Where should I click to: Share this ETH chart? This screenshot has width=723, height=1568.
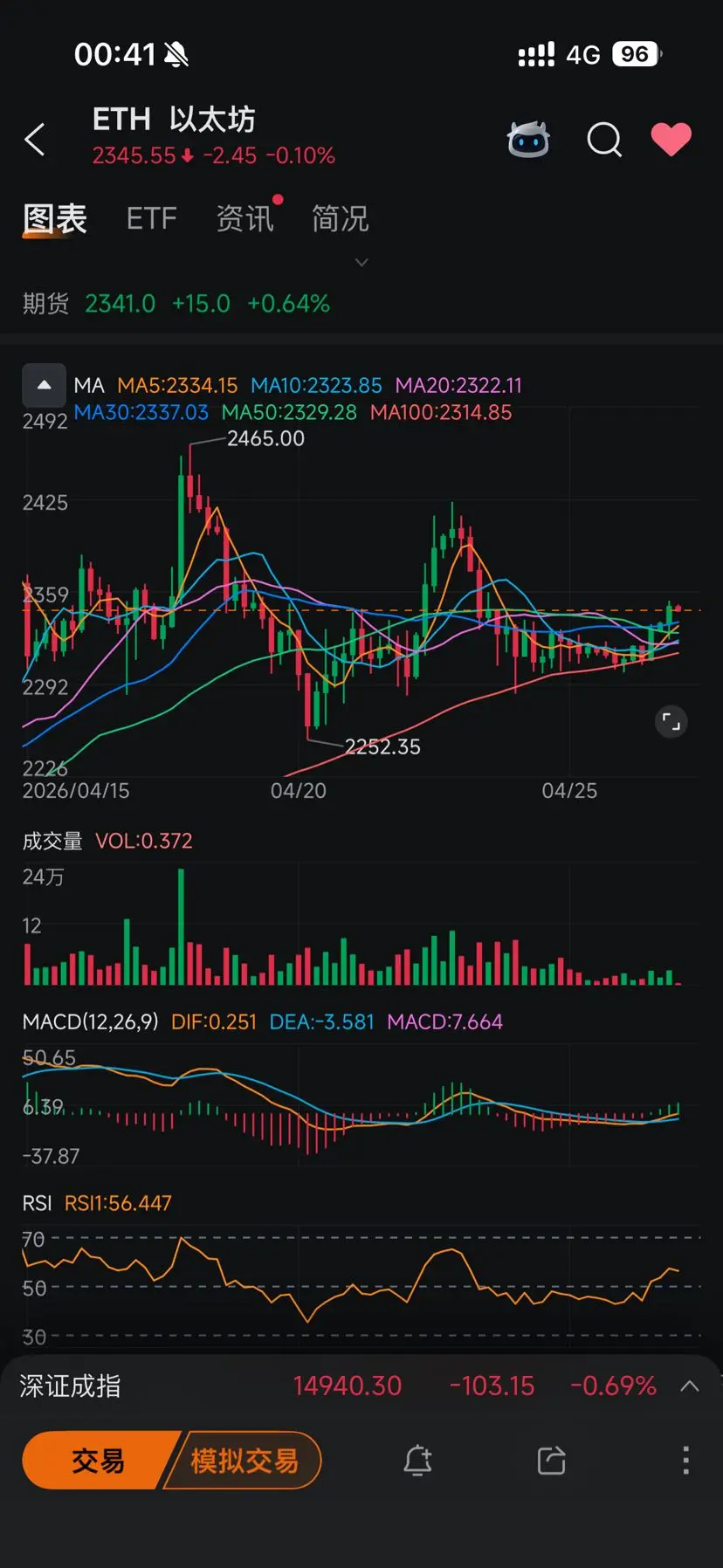pos(551,1460)
